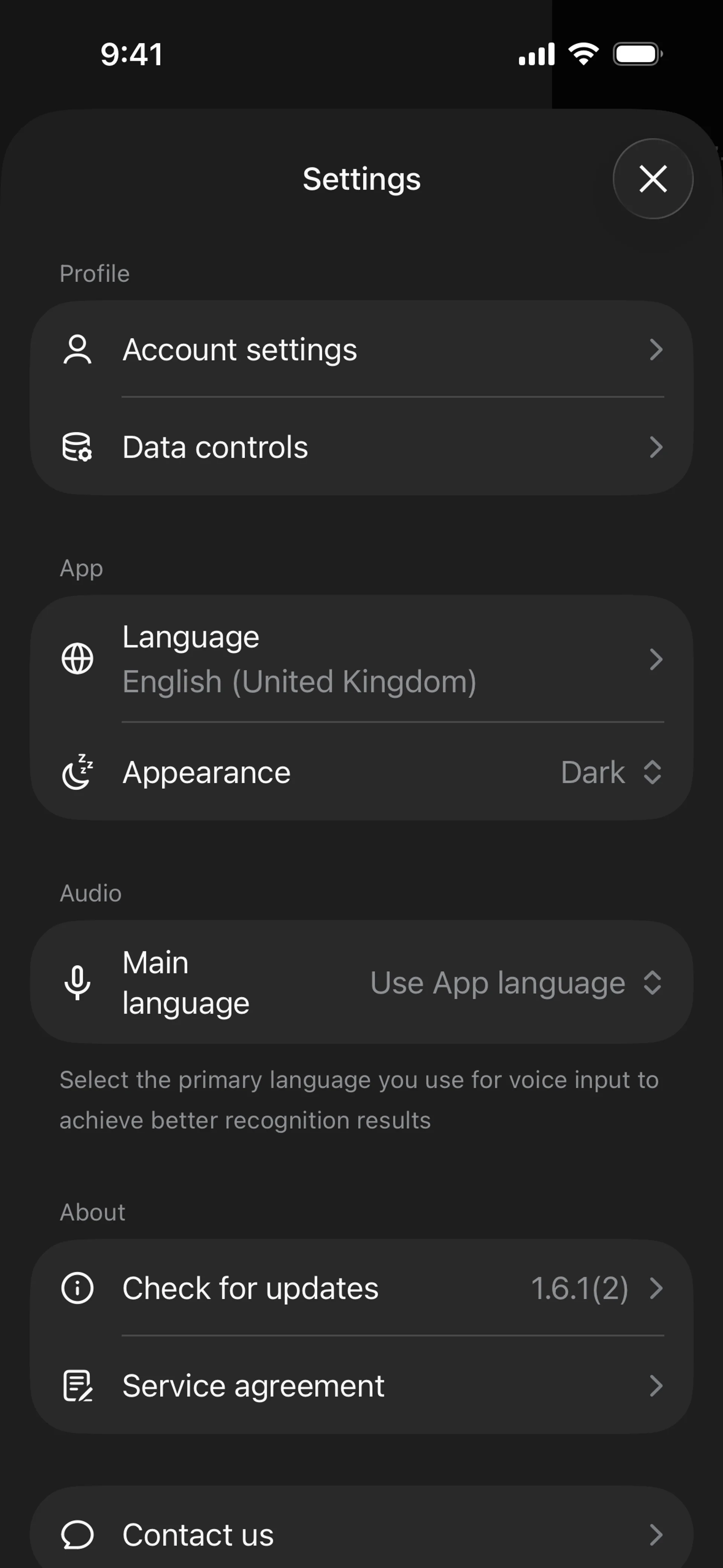Image resolution: width=723 pixels, height=1568 pixels.
Task: Open the app Language setting
Action: tap(361, 659)
